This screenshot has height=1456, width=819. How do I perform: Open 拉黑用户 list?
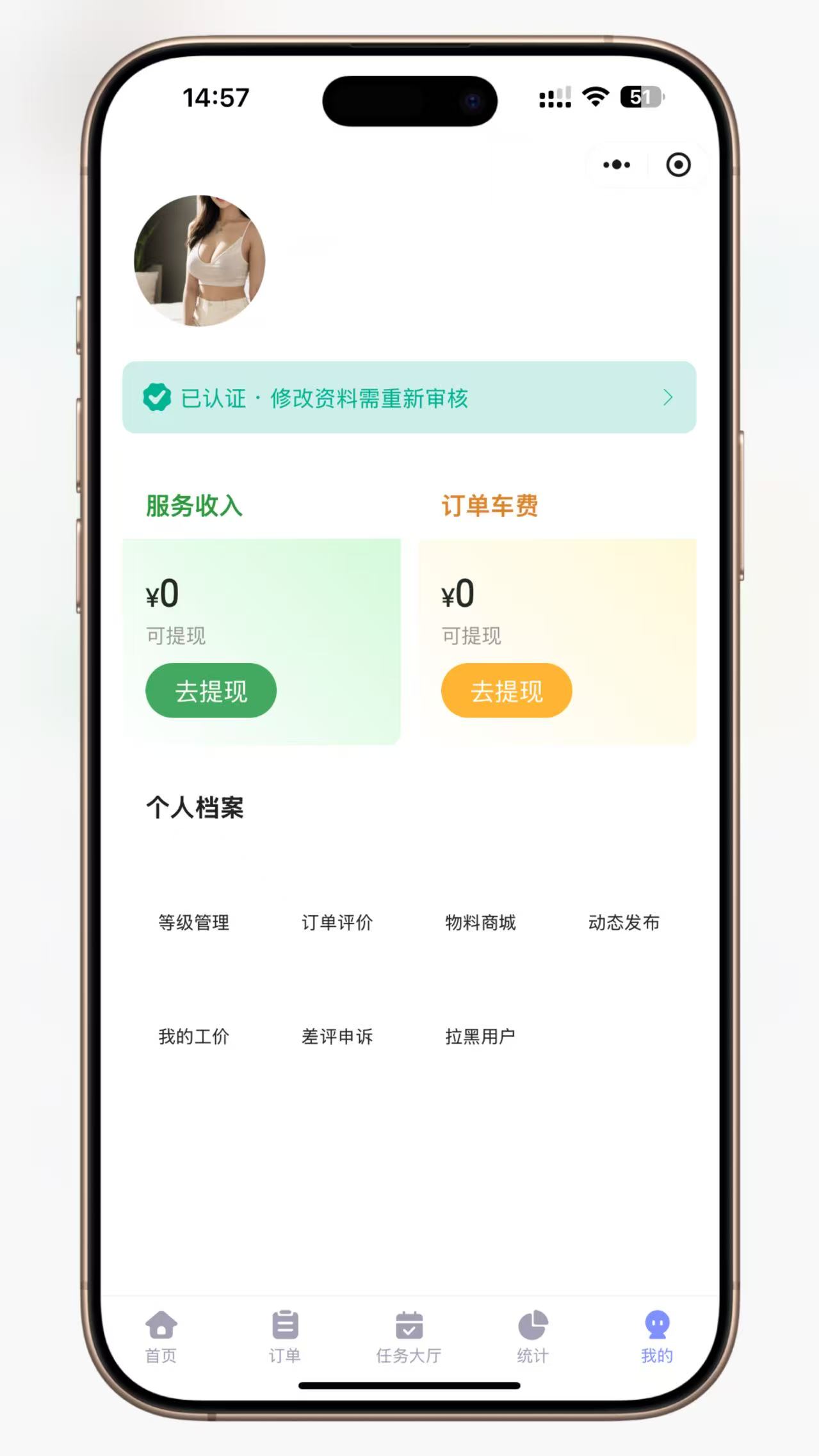pyautogui.click(x=480, y=1036)
